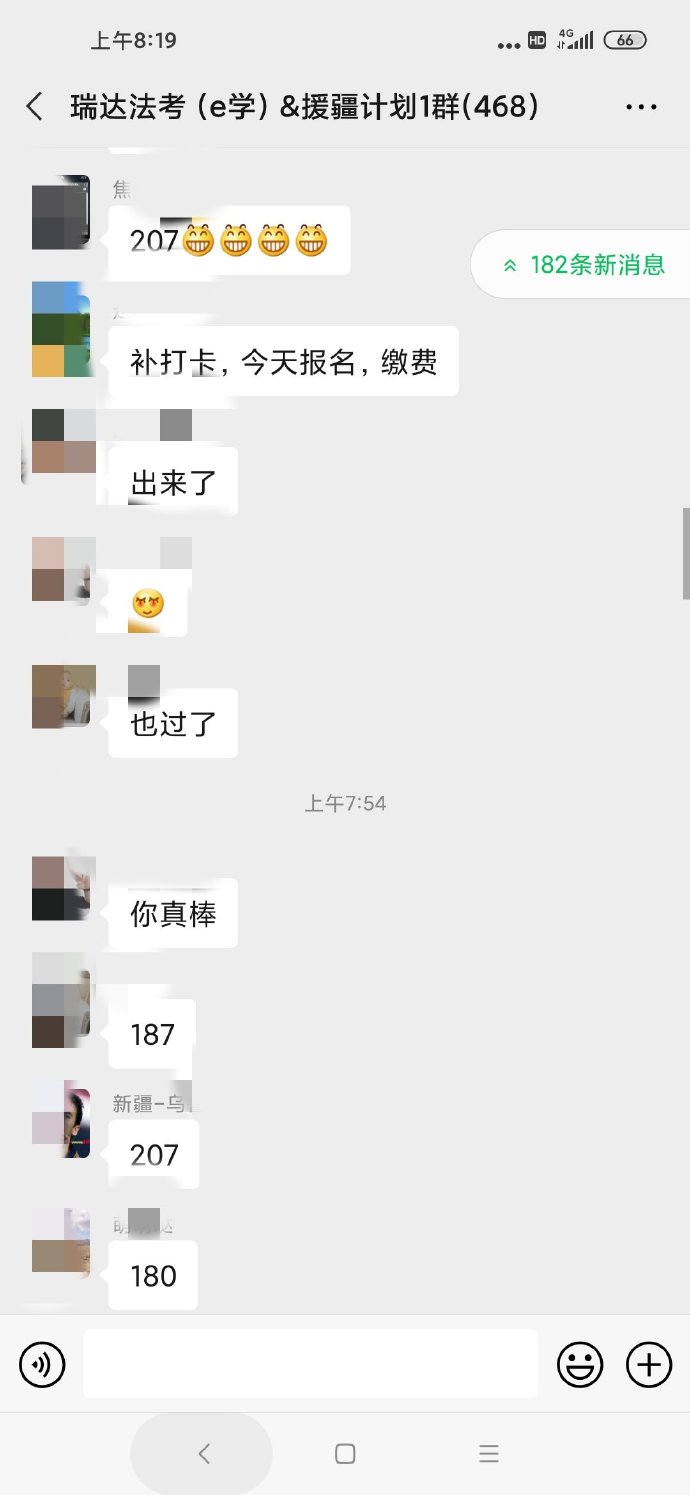The height and width of the screenshot is (1495, 690).
Task: Open the plus attachments menu
Action: tap(649, 1365)
